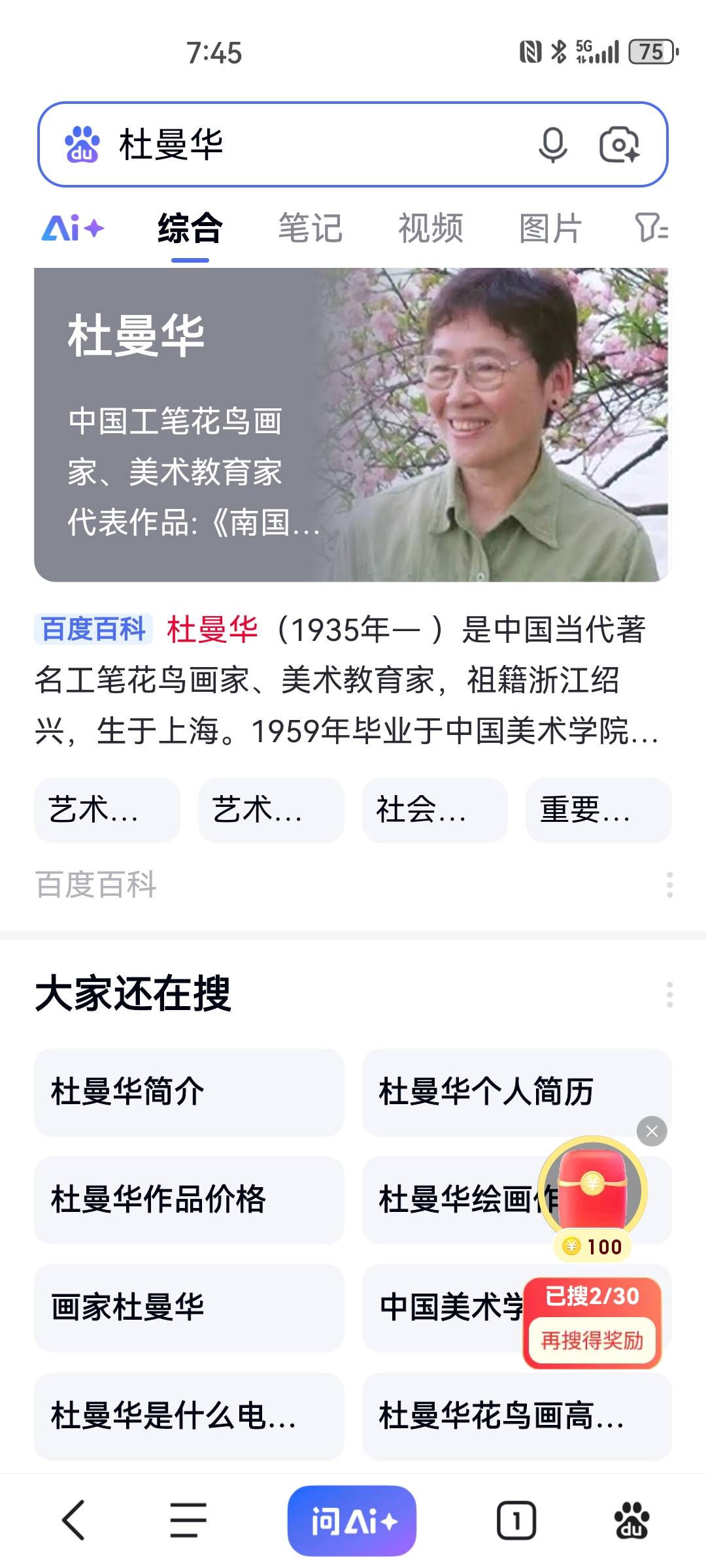Go back with the bottom back arrow
The height and width of the screenshot is (1568, 706).
point(73,1520)
